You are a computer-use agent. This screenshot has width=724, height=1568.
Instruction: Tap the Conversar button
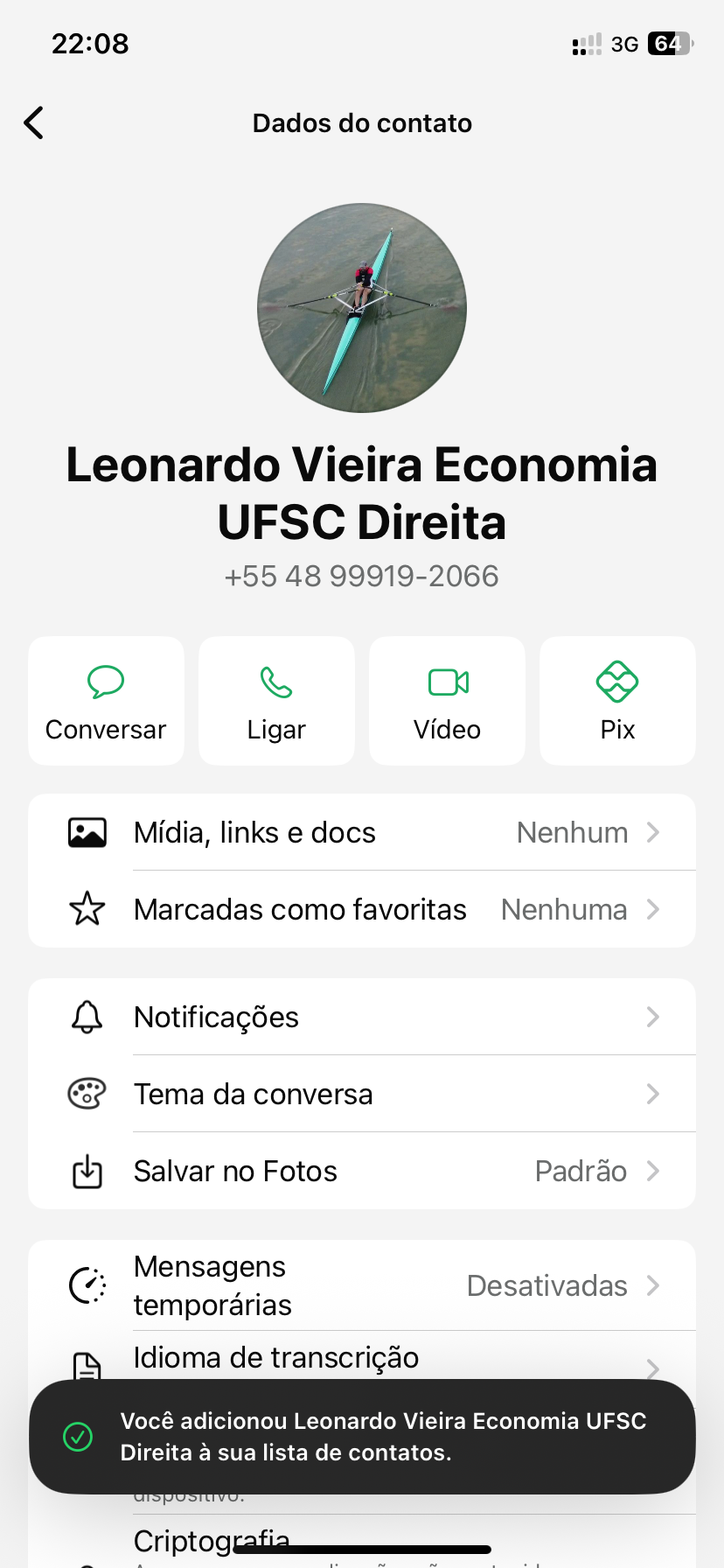[106, 701]
